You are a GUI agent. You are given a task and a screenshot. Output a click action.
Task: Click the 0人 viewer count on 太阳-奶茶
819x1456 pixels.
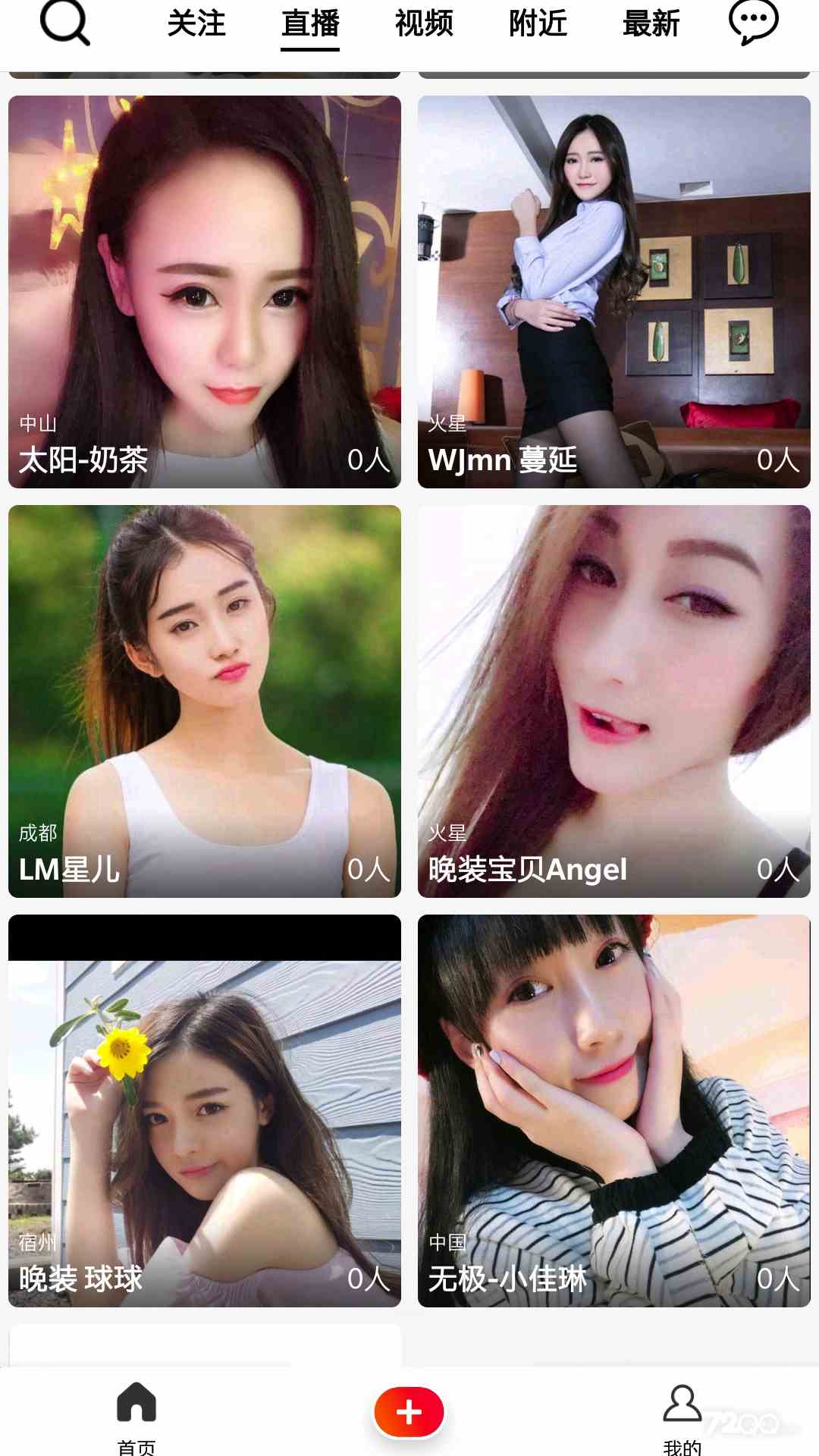coord(369,460)
